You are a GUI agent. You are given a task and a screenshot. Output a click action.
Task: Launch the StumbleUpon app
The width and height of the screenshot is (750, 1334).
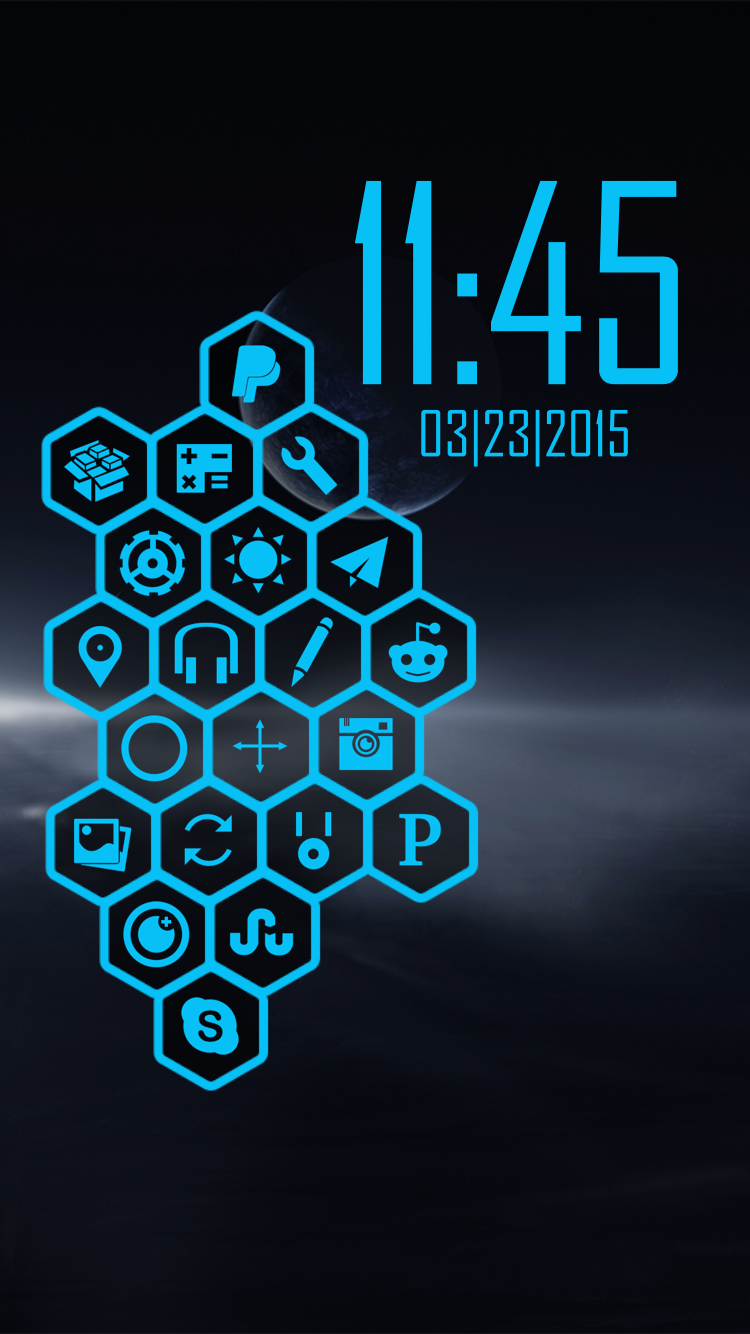point(262,934)
